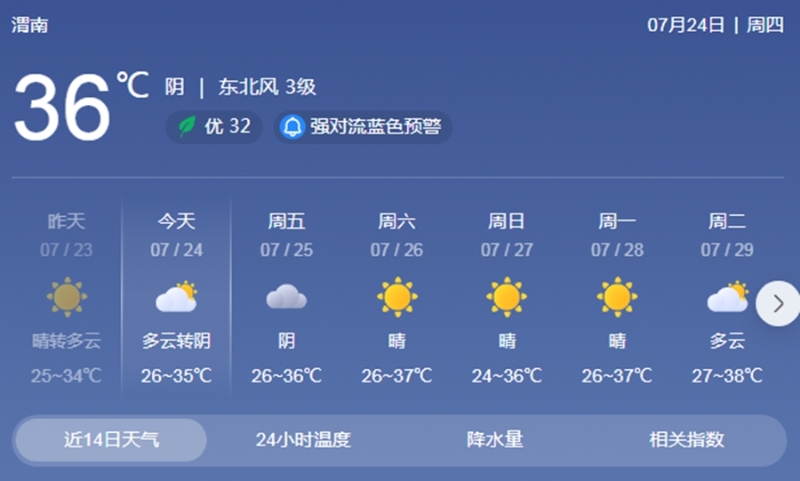Select the 周二 07/29 forecast card
800x481 pixels.
(x=727, y=297)
